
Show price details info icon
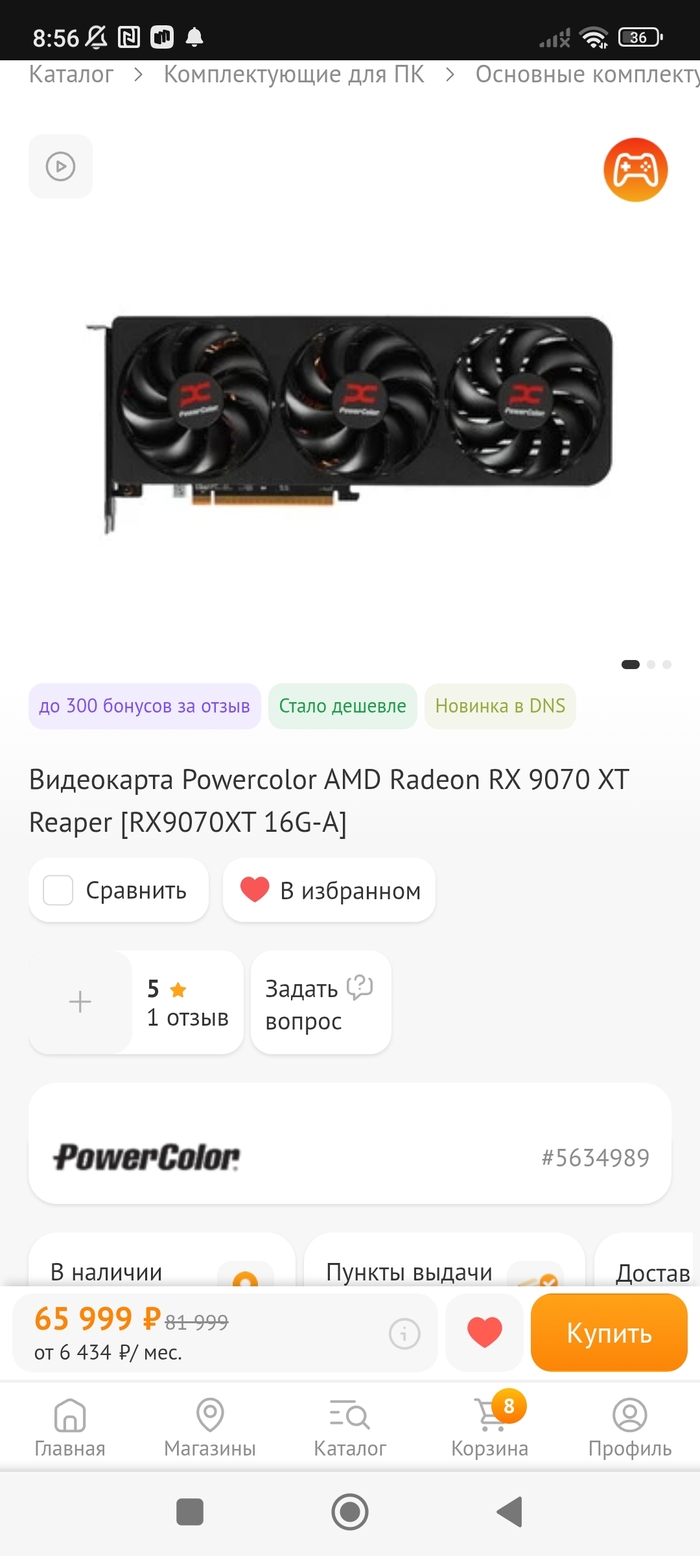(x=404, y=1333)
